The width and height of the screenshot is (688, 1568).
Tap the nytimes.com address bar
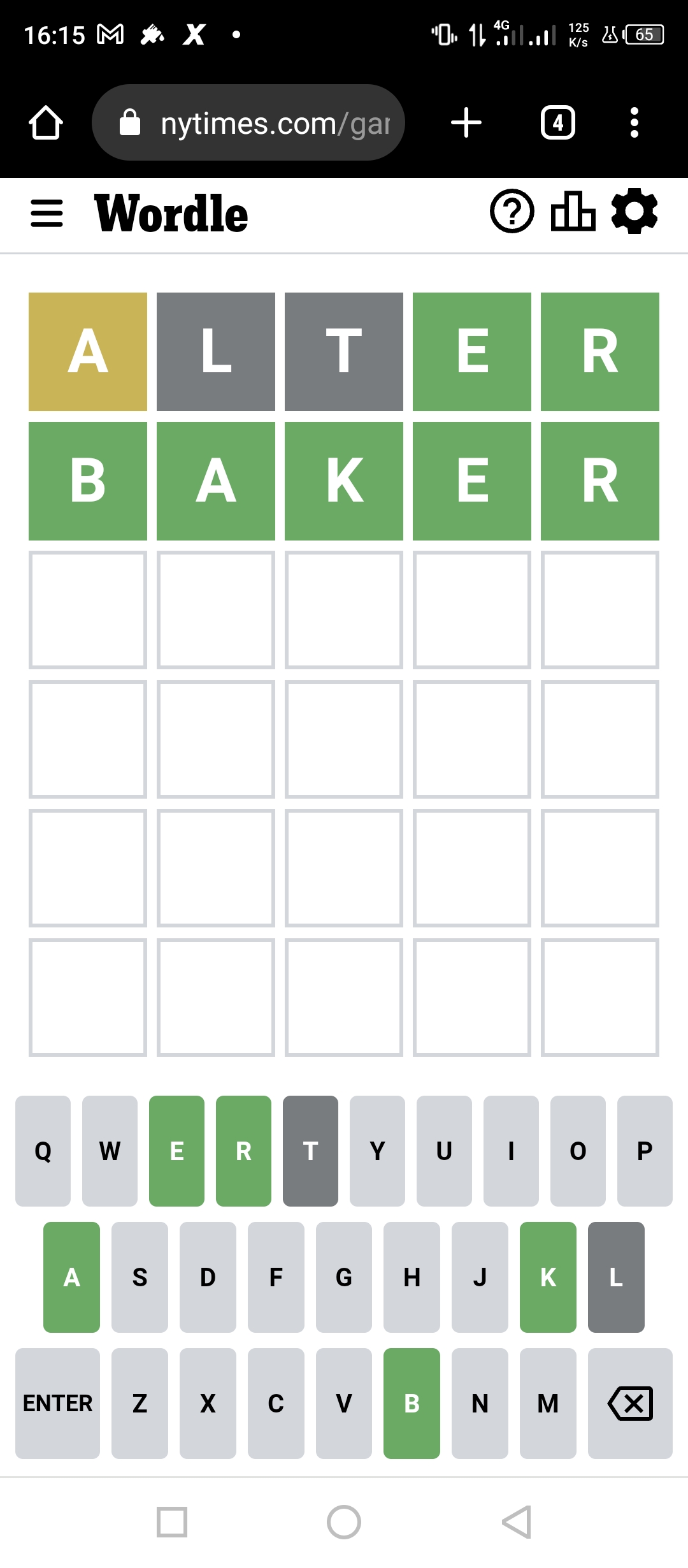pos(248,122)
